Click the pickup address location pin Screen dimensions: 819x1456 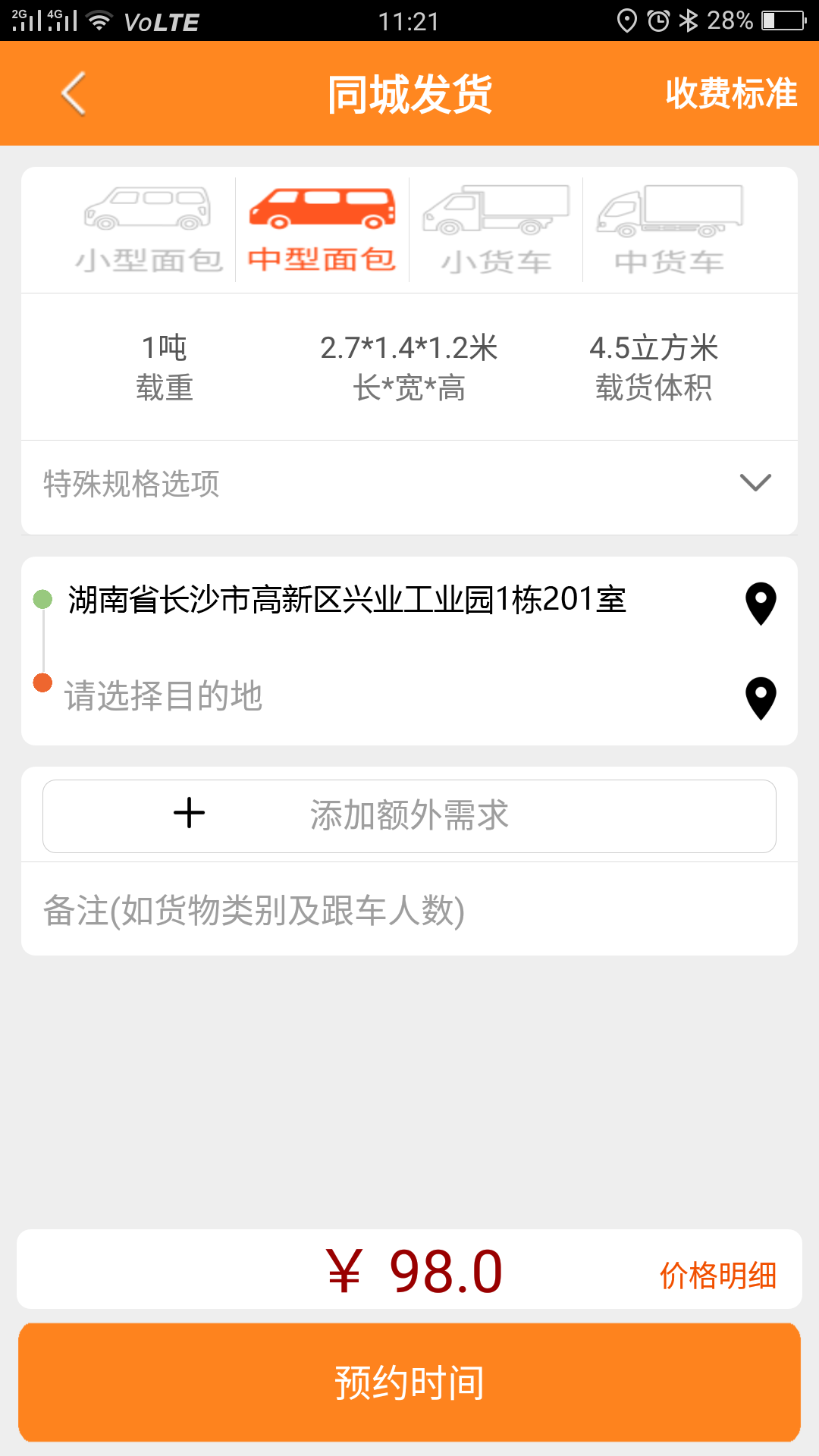760,604
